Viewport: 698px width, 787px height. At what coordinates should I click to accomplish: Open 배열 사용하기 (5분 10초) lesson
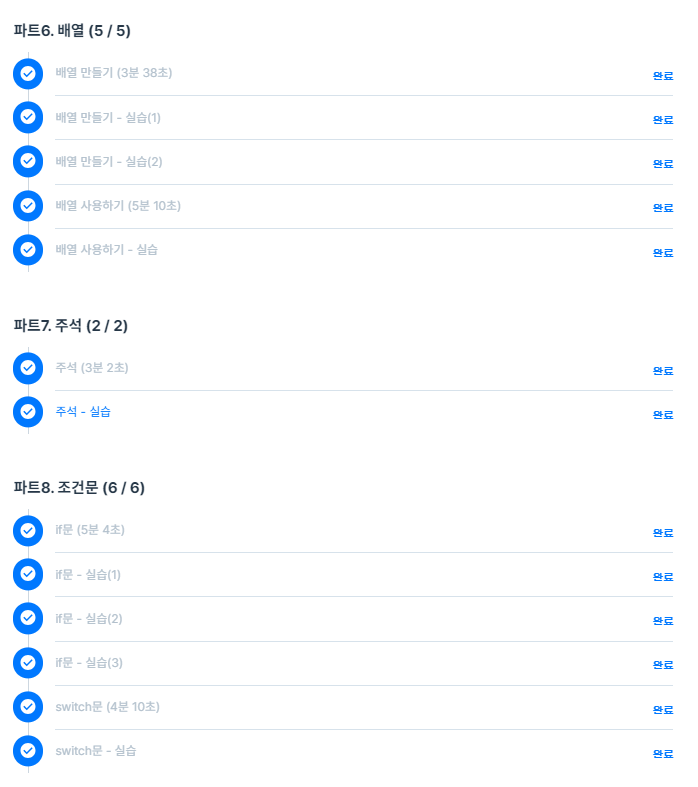click(118, 206)
